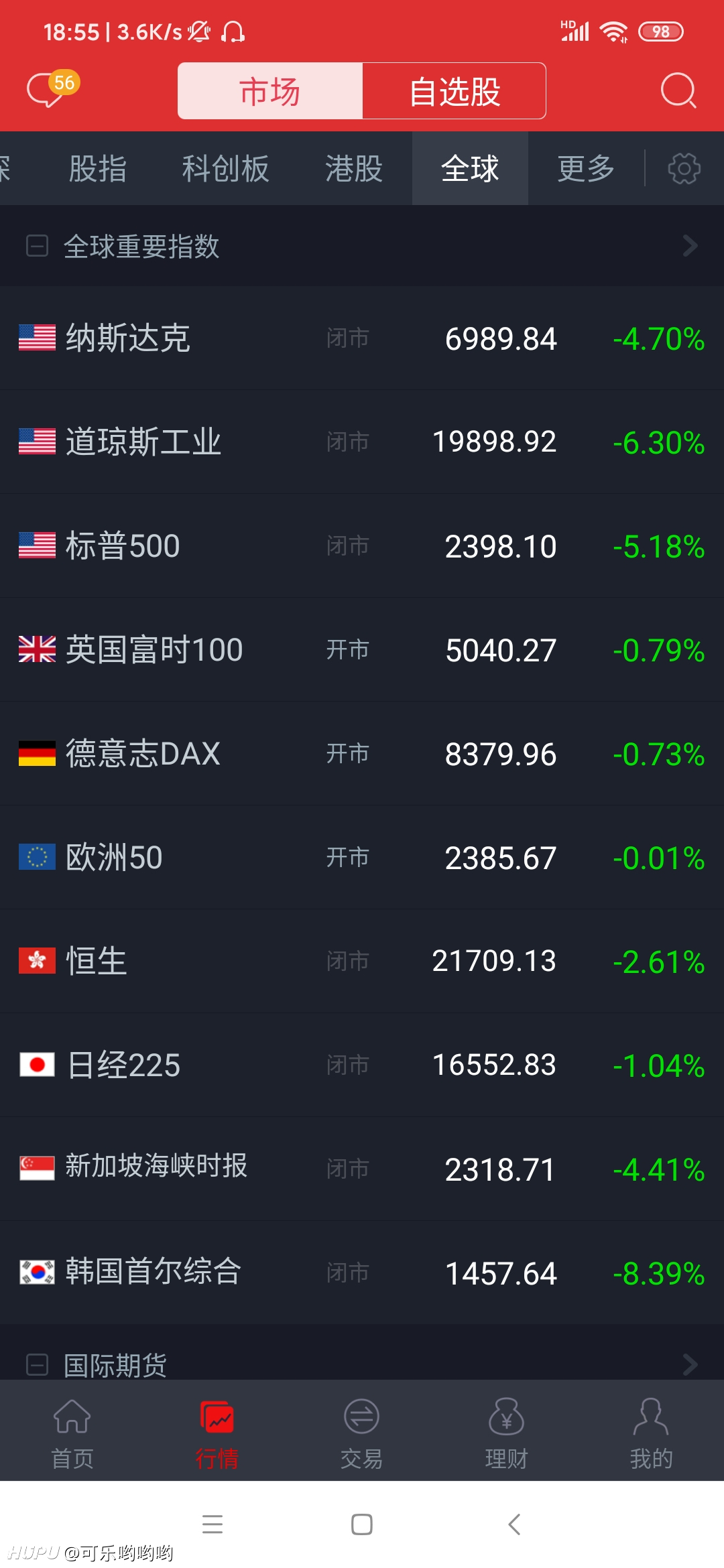The image size is (724, 1568).
Task: Open the search magnifier icon
Action: tap(678, 90)
